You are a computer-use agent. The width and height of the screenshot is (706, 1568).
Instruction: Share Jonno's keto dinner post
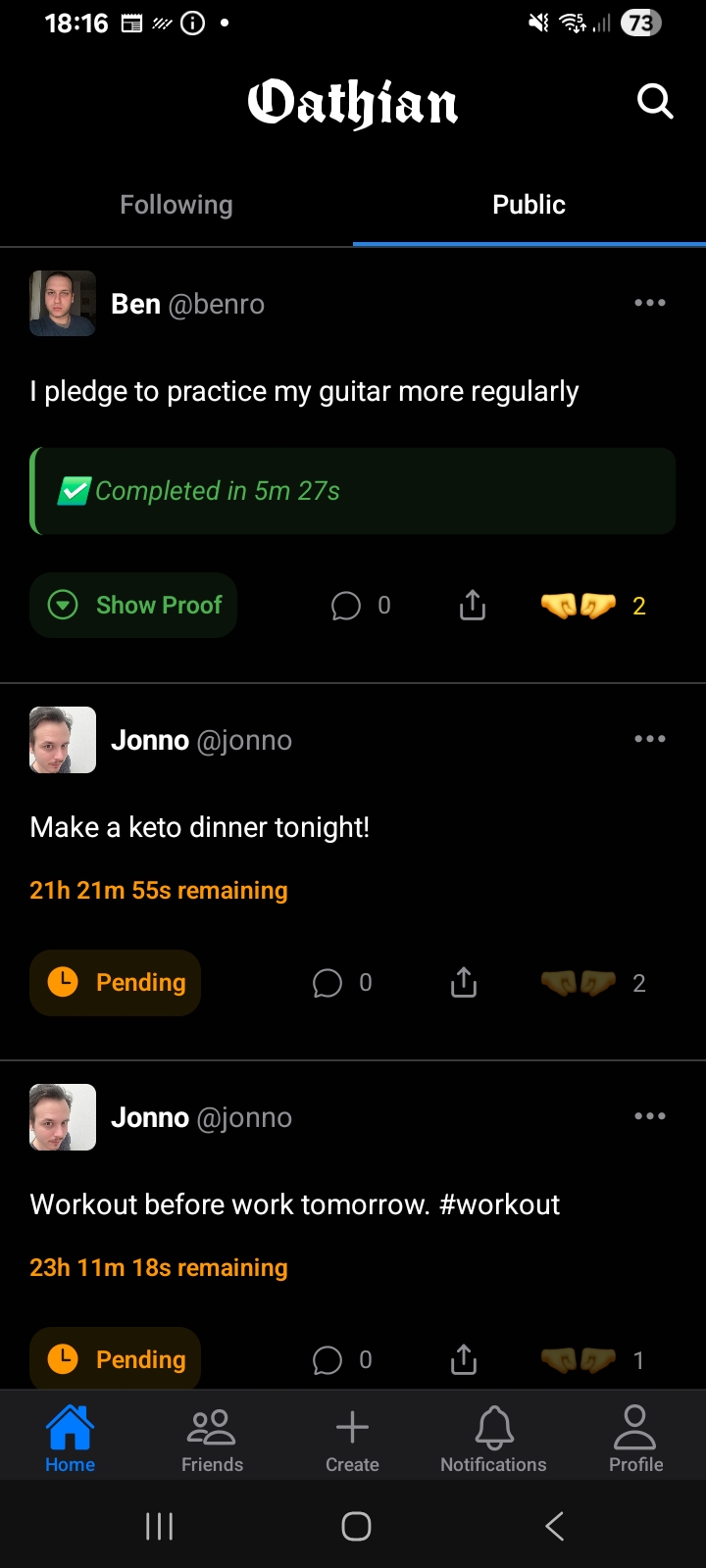point(462,982)
